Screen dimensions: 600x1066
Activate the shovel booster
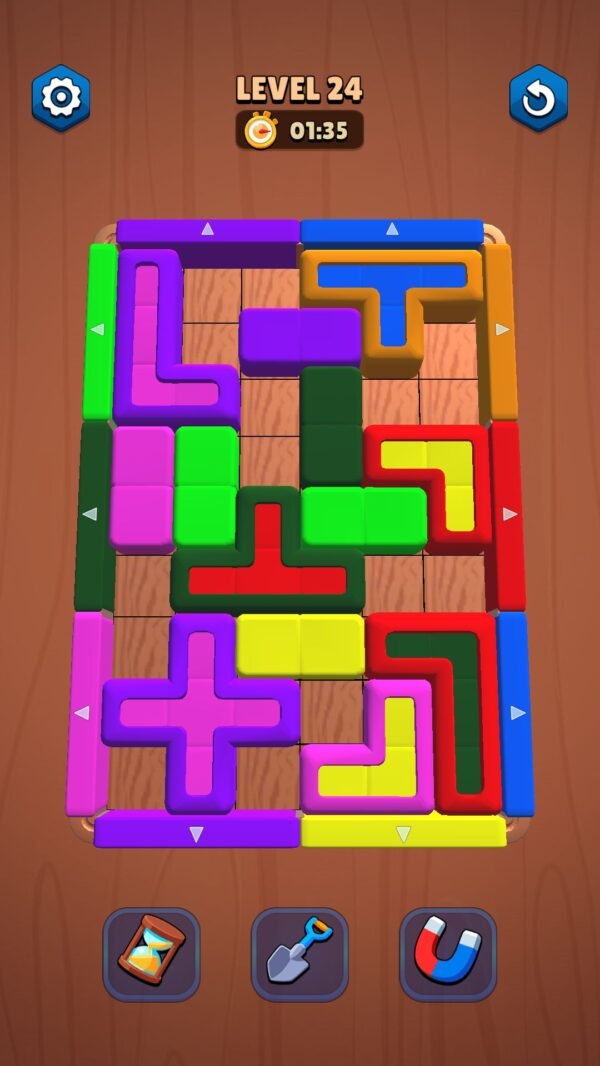point(299,954)
